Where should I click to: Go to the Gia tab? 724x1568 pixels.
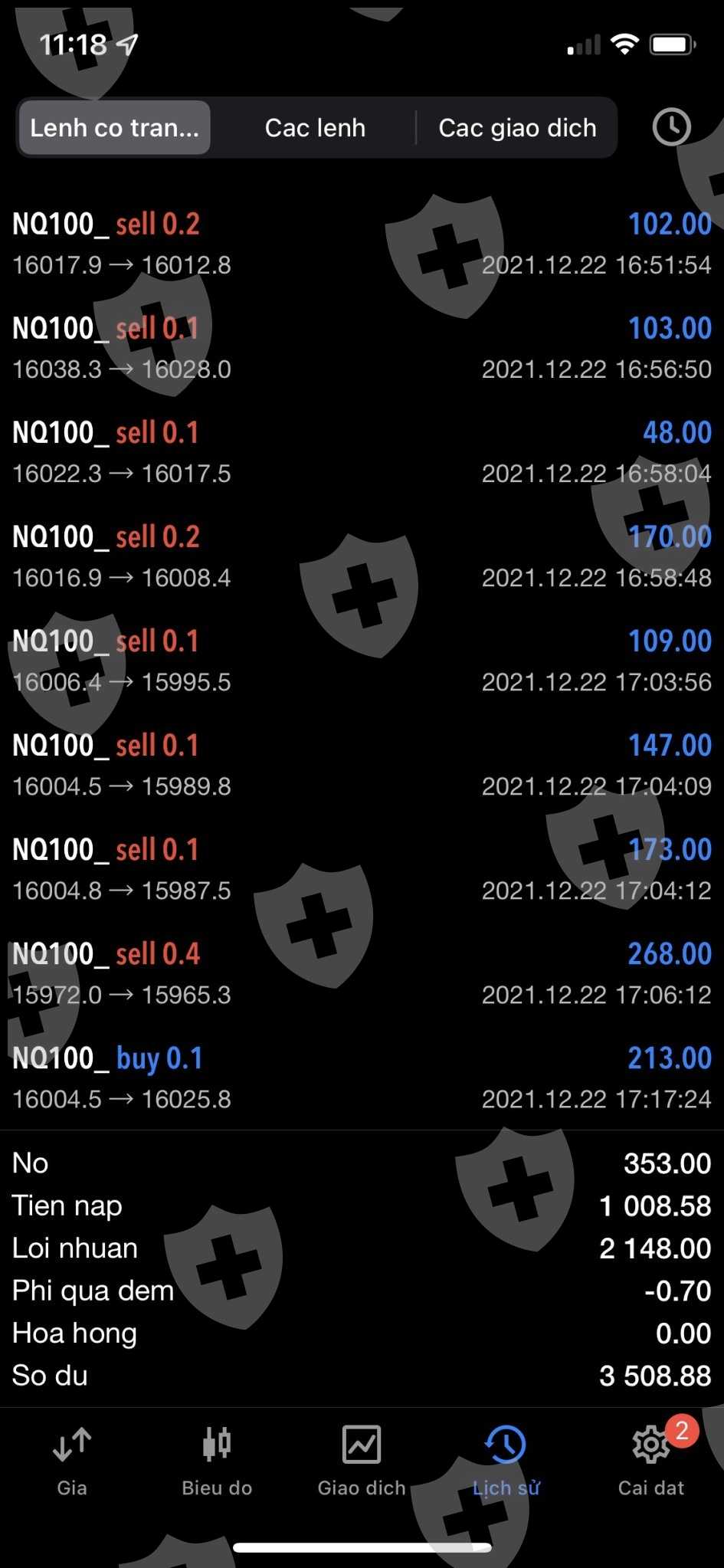(72, 1461)
